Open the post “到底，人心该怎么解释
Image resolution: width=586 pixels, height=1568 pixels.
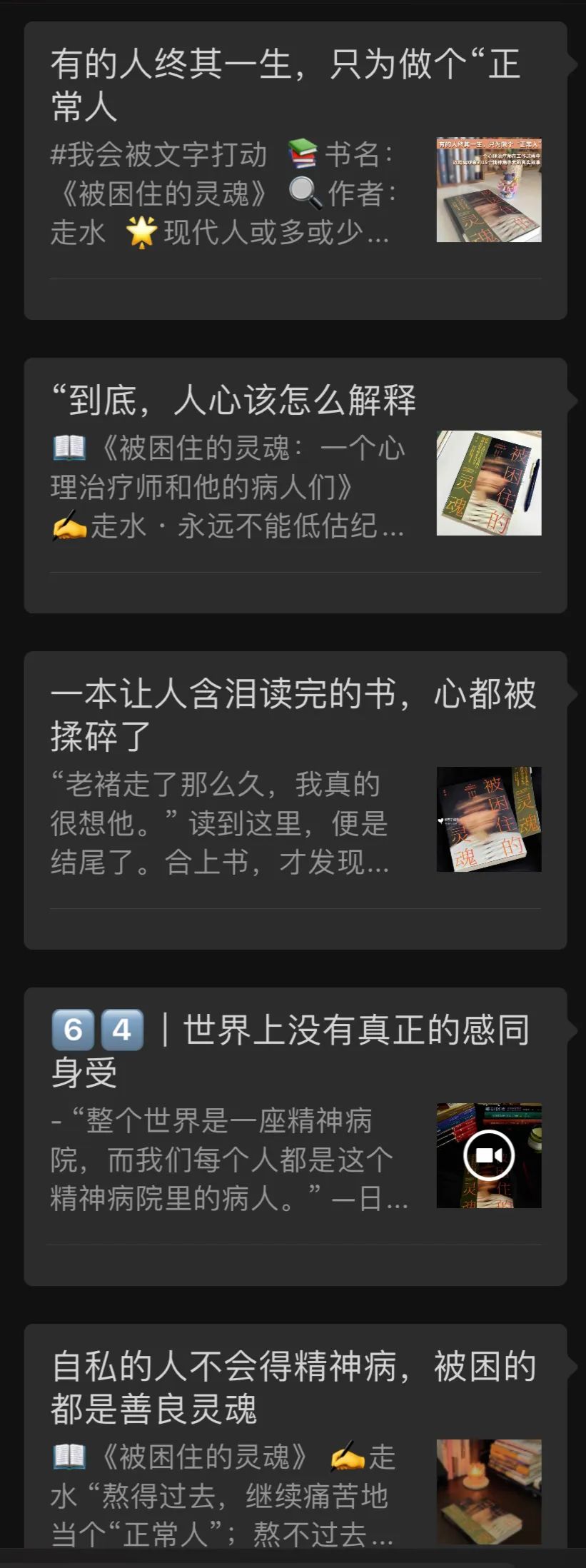234,400
